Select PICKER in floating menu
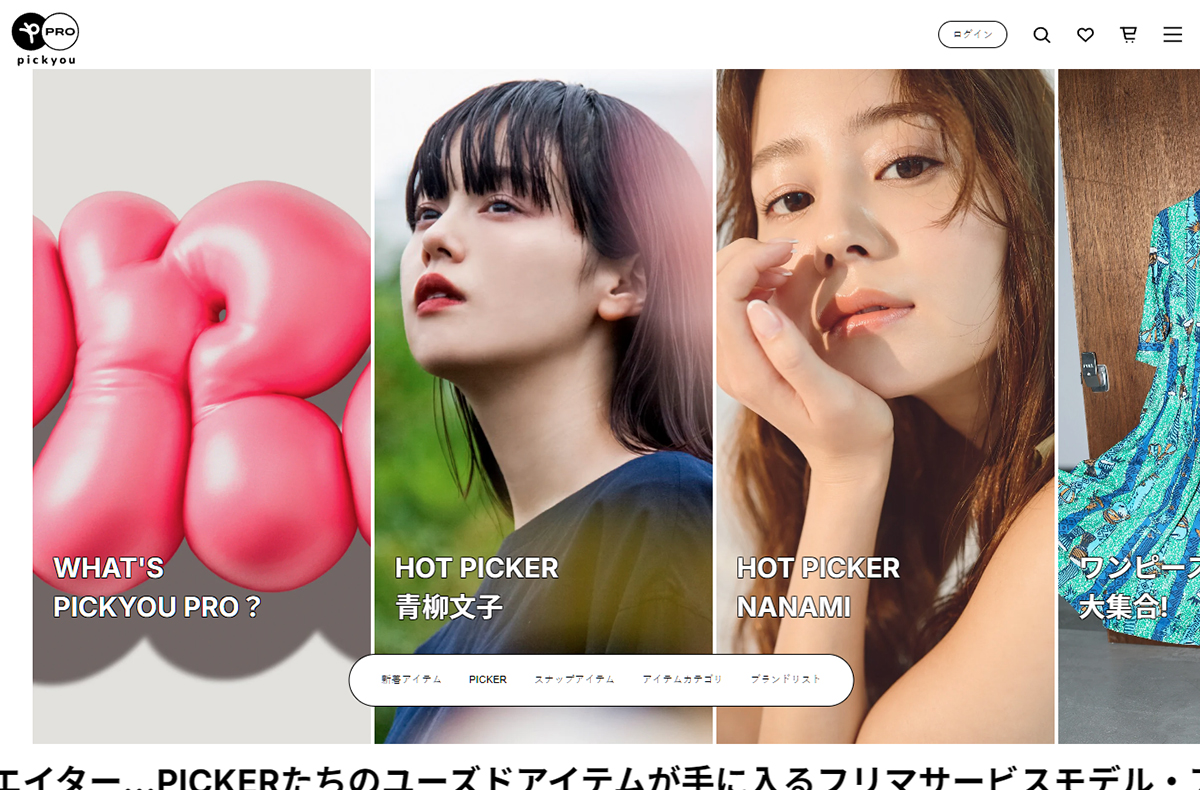1200x790 pixels. pos(488,679)
